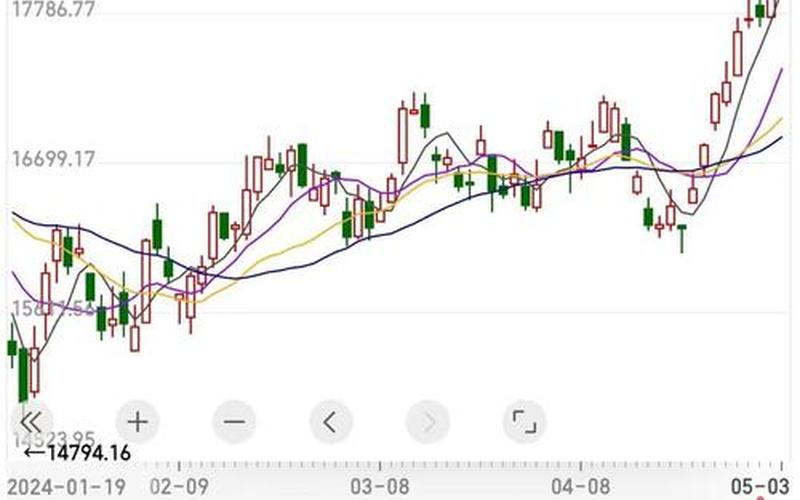Zoom out of the candlestick chart
Screen dimensions: 800x500
point(234,422)
